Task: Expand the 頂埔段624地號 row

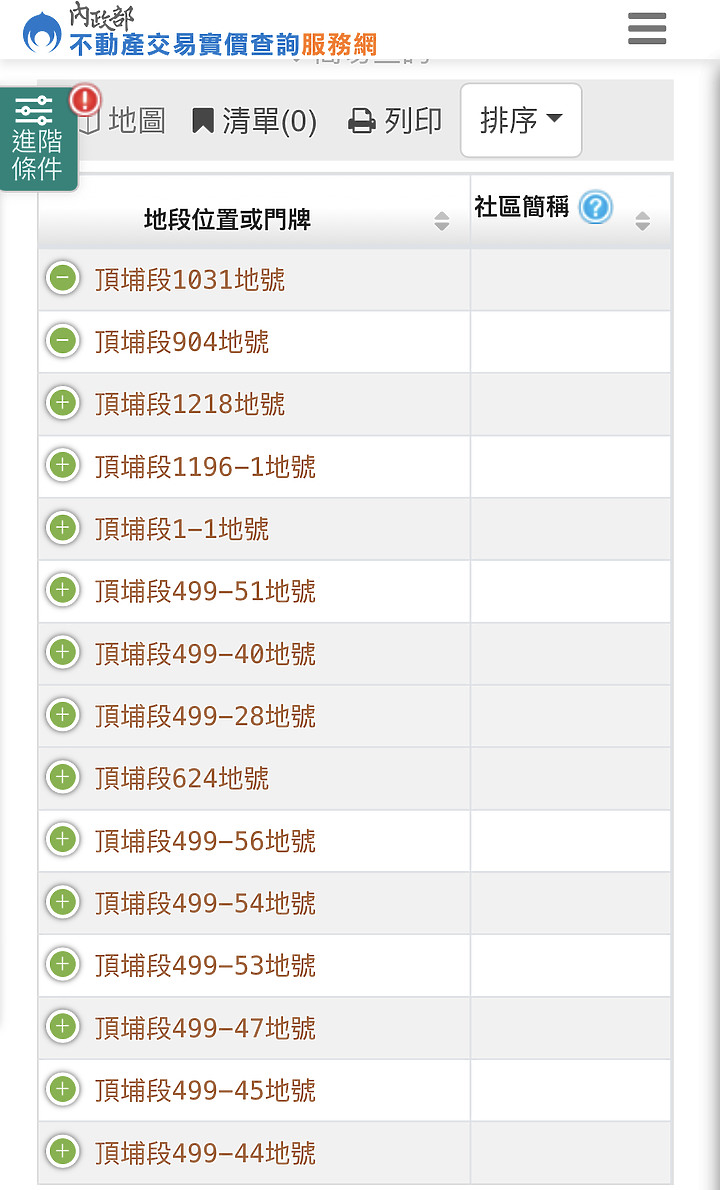Action: click(x=63, y=777)
